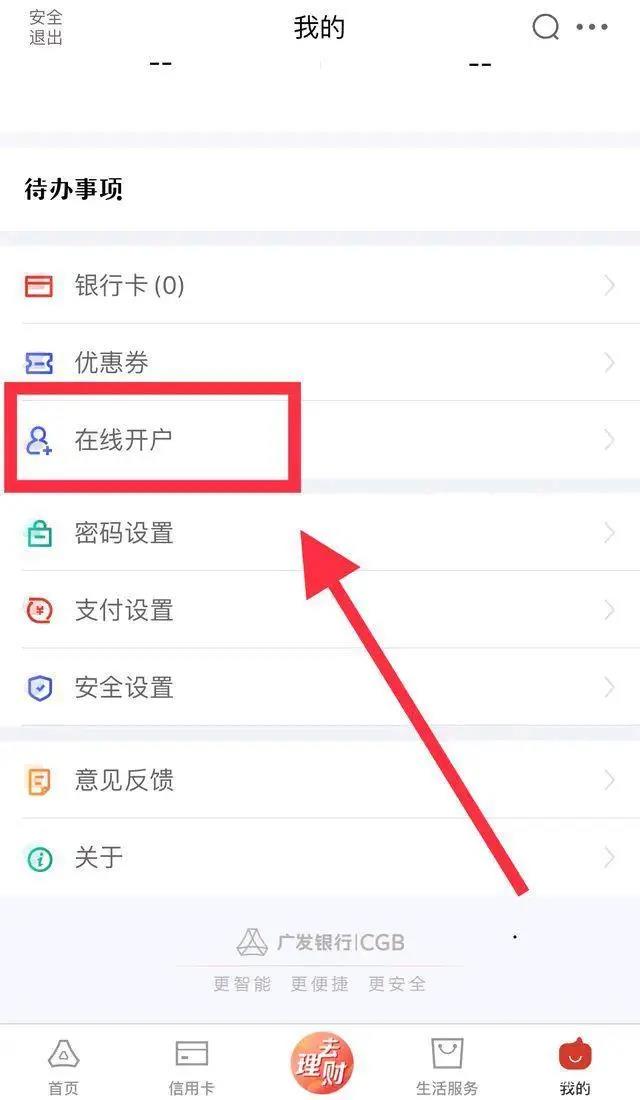
Task: Go to 密码设置
Action: pos(320,533)
